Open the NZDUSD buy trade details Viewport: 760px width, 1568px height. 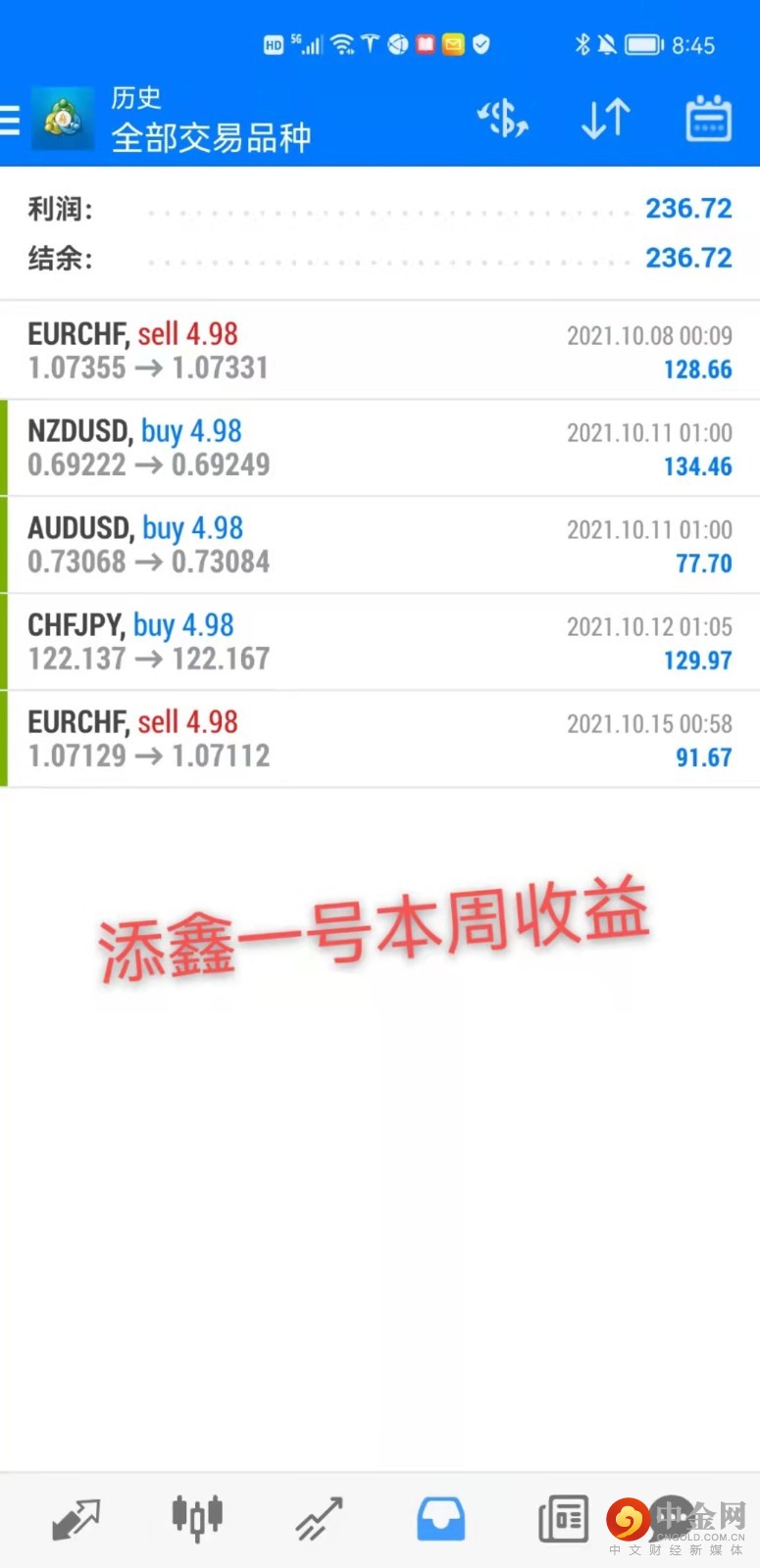[380, 448]
